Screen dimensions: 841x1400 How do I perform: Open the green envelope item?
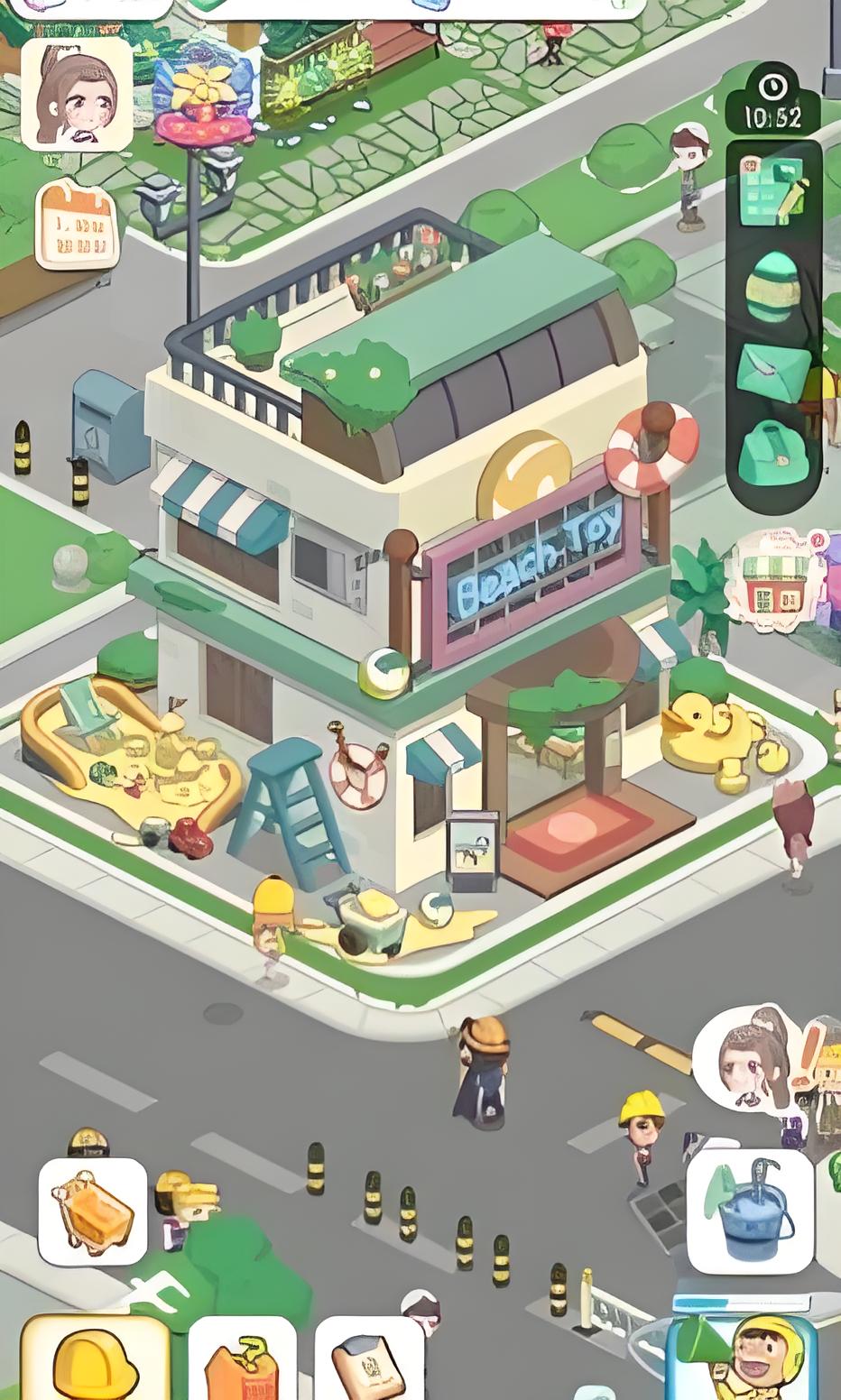tap(773, 370)
